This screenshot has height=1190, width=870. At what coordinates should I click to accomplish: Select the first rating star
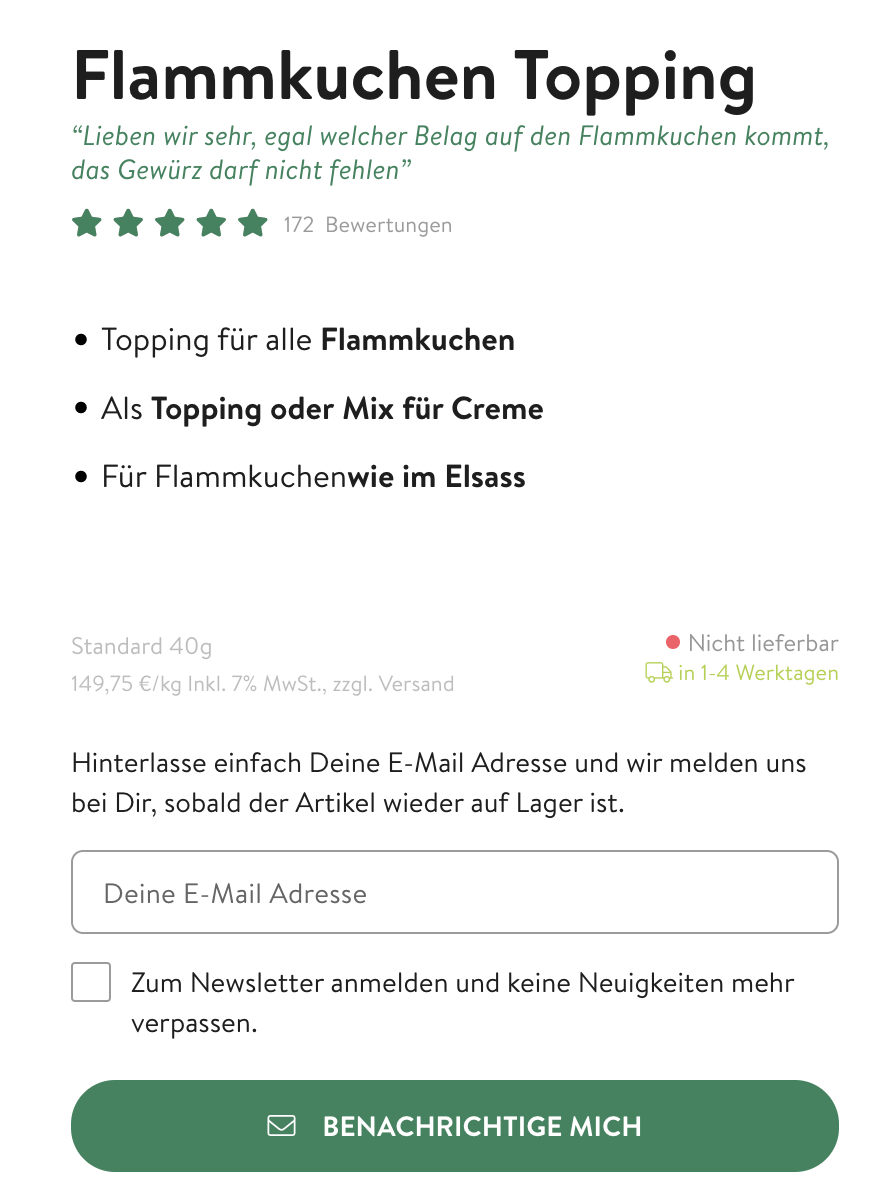pos(87,224)
